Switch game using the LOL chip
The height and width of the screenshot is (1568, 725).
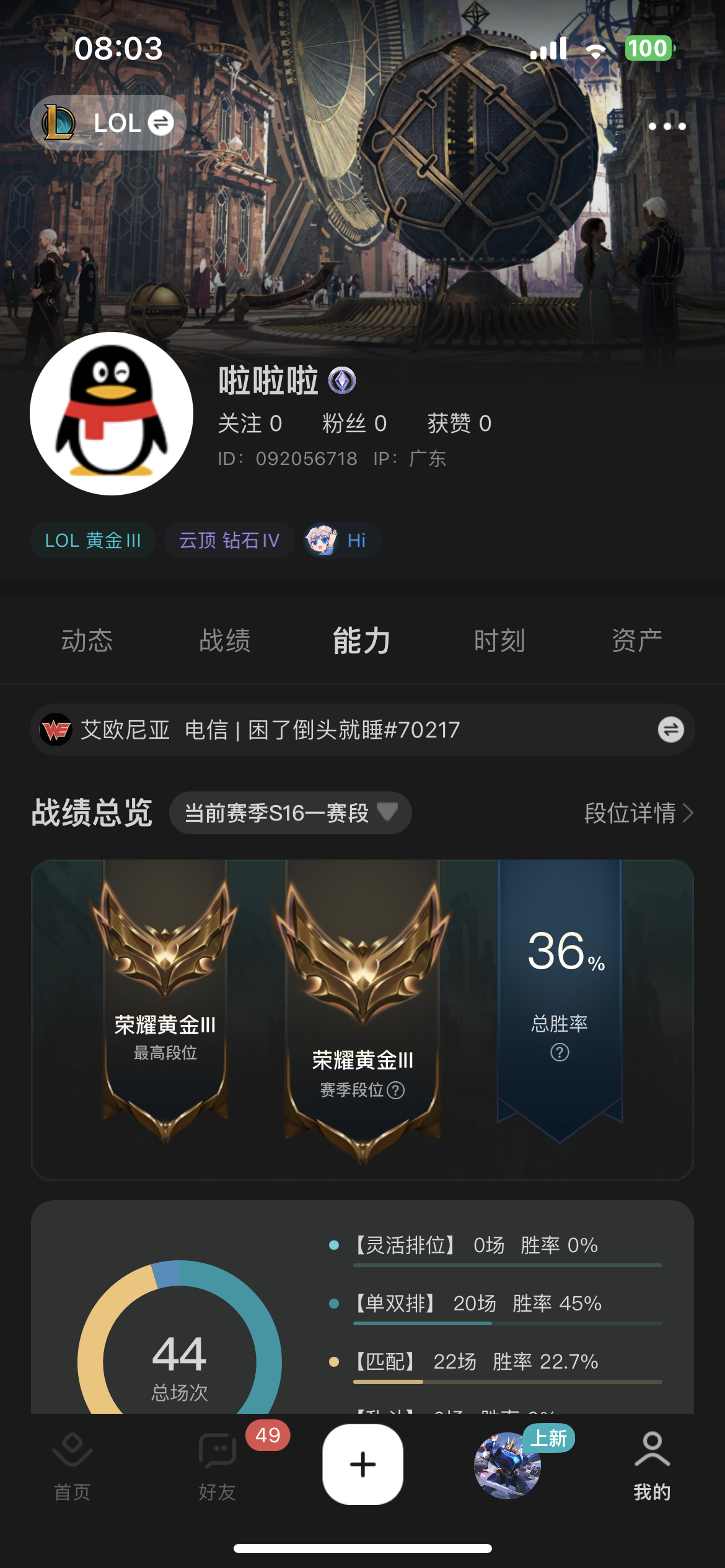pyautogui.click(x=108, y=123)
